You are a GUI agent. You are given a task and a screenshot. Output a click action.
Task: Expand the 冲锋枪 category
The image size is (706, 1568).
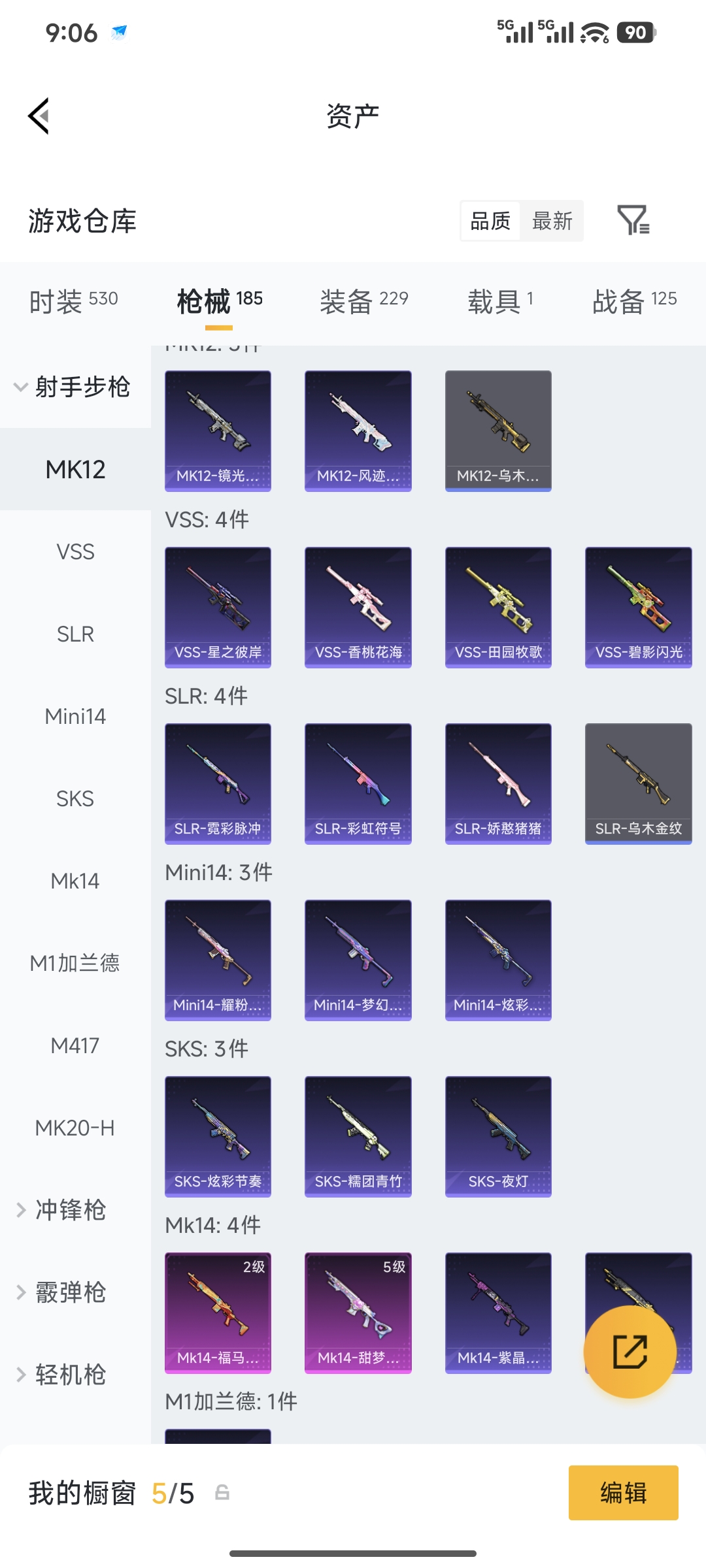click(71, 1210)
